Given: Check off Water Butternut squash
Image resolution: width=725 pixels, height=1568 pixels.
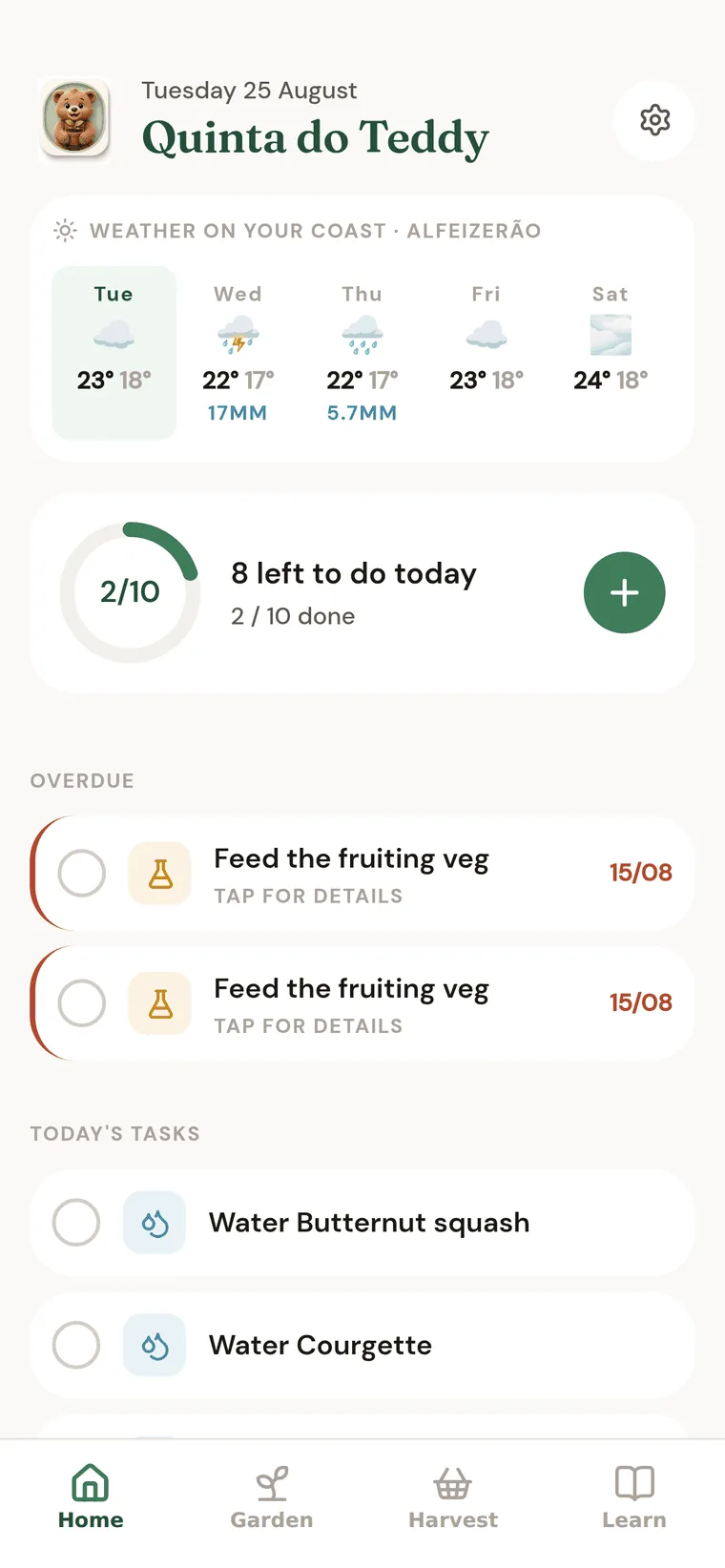Looking at the screenshot, I should click(76, 1223).
